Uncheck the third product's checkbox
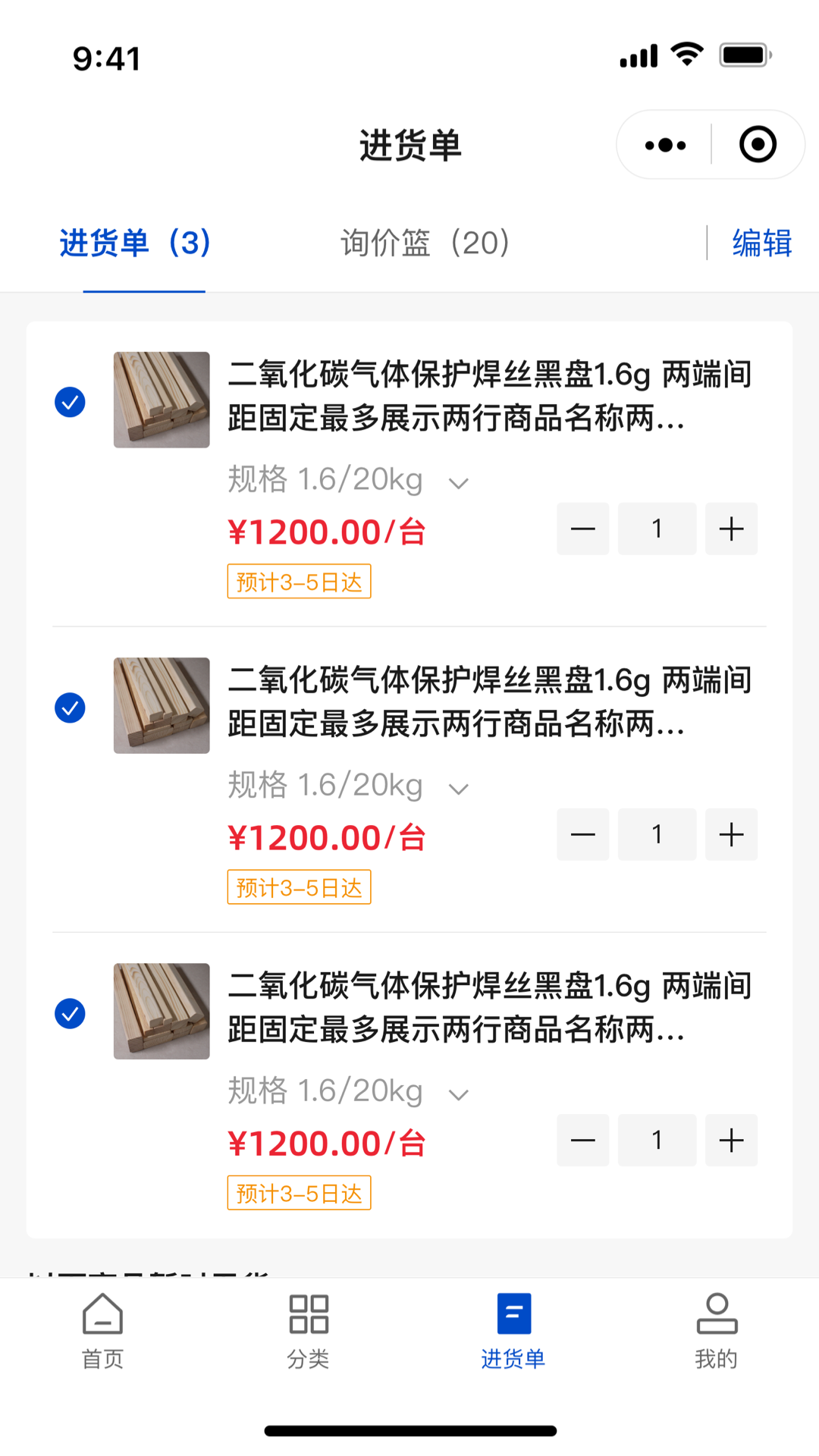Viewport: 819px width, 1456px height. click(70, 1013)
